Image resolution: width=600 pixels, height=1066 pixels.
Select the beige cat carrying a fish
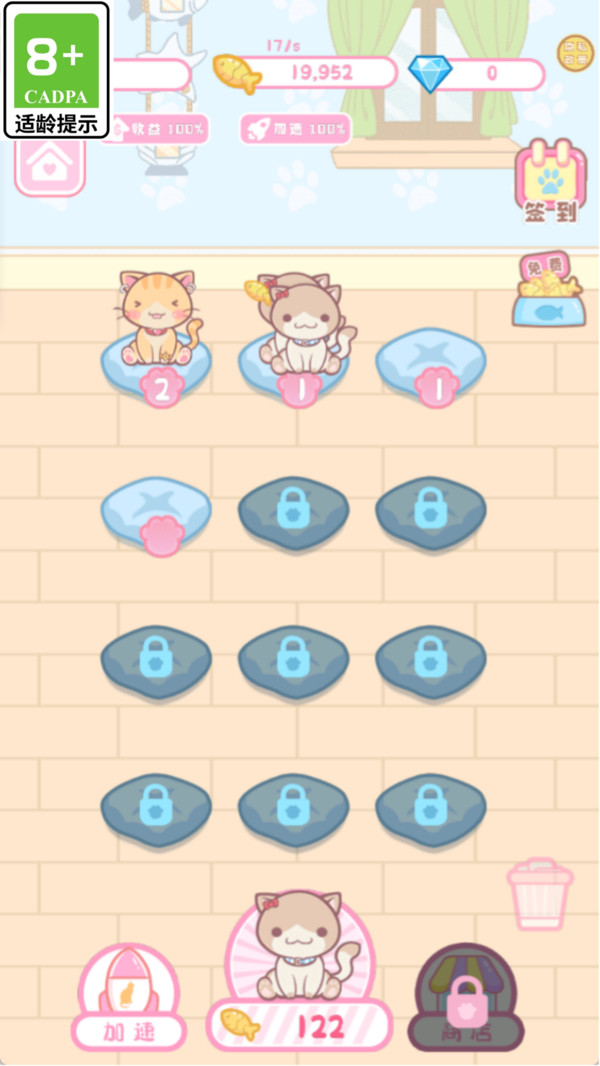299,325
